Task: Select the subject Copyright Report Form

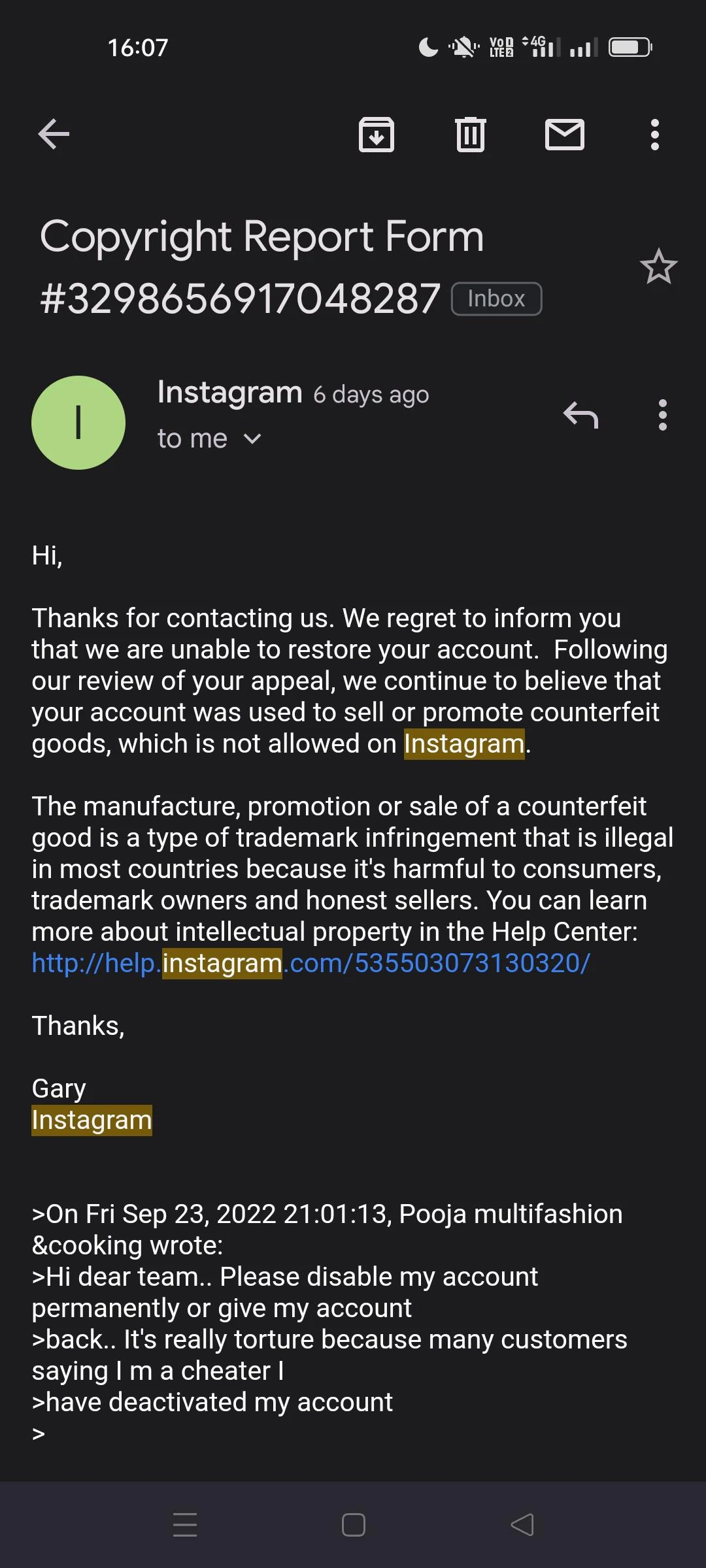Action: pos(261,235)
